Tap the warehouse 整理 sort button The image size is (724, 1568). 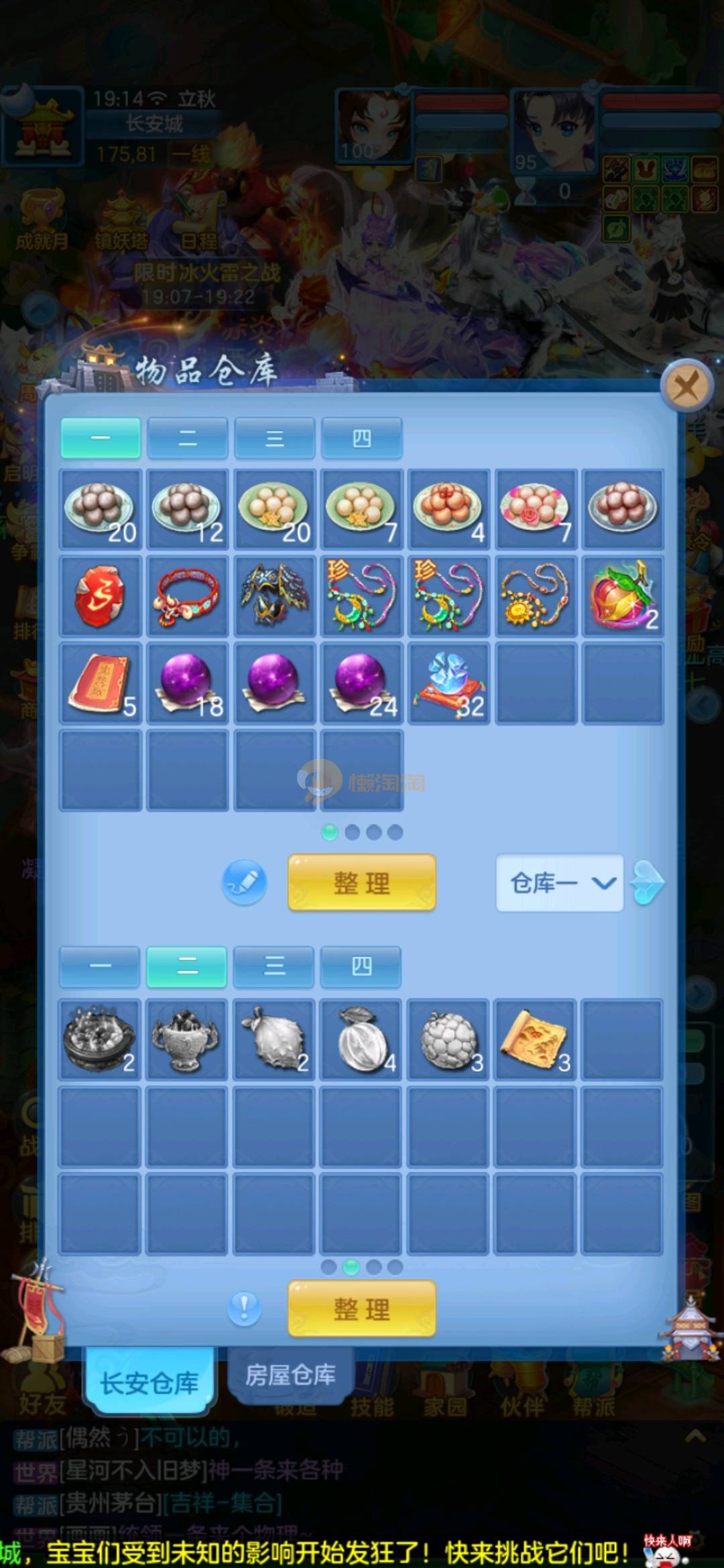362,883
